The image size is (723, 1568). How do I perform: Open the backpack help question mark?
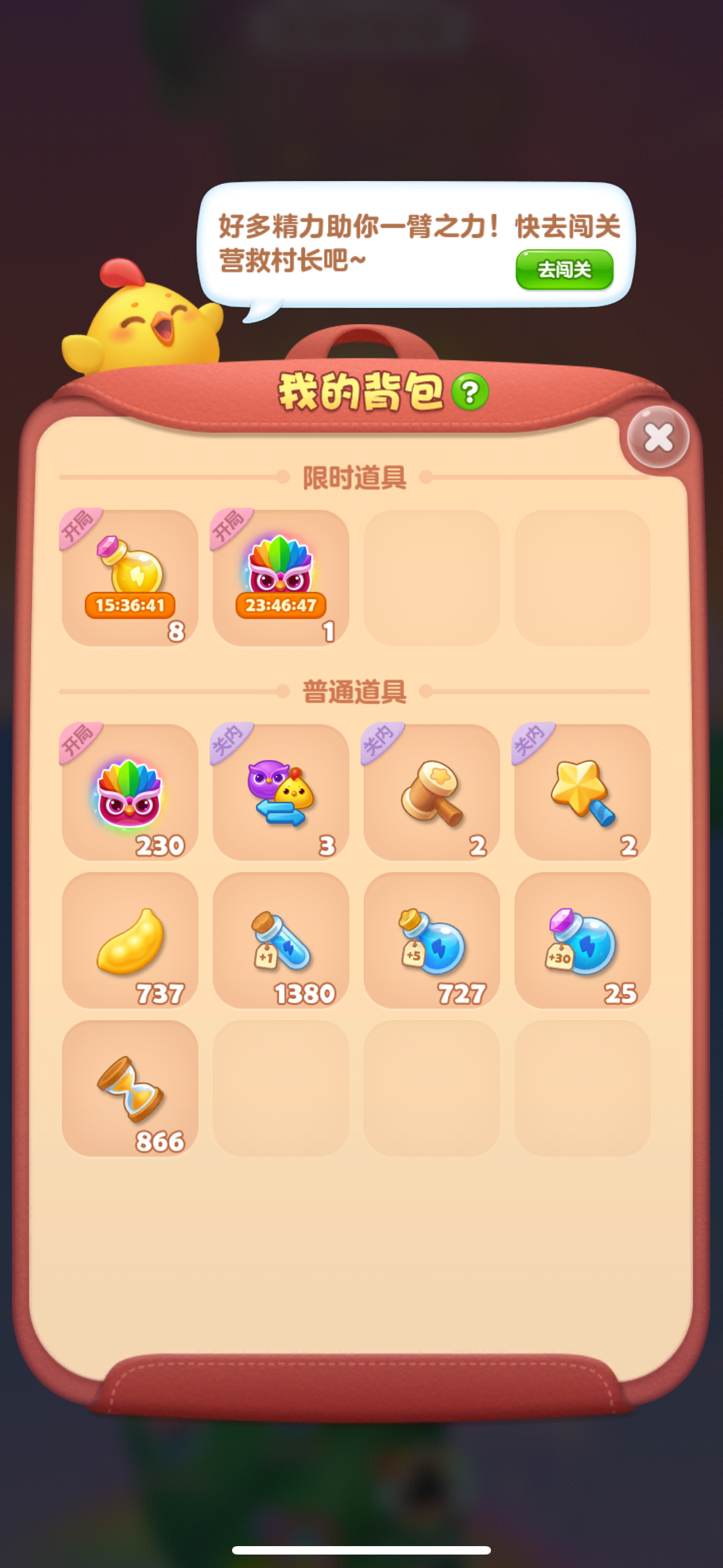tap(469, 393)
